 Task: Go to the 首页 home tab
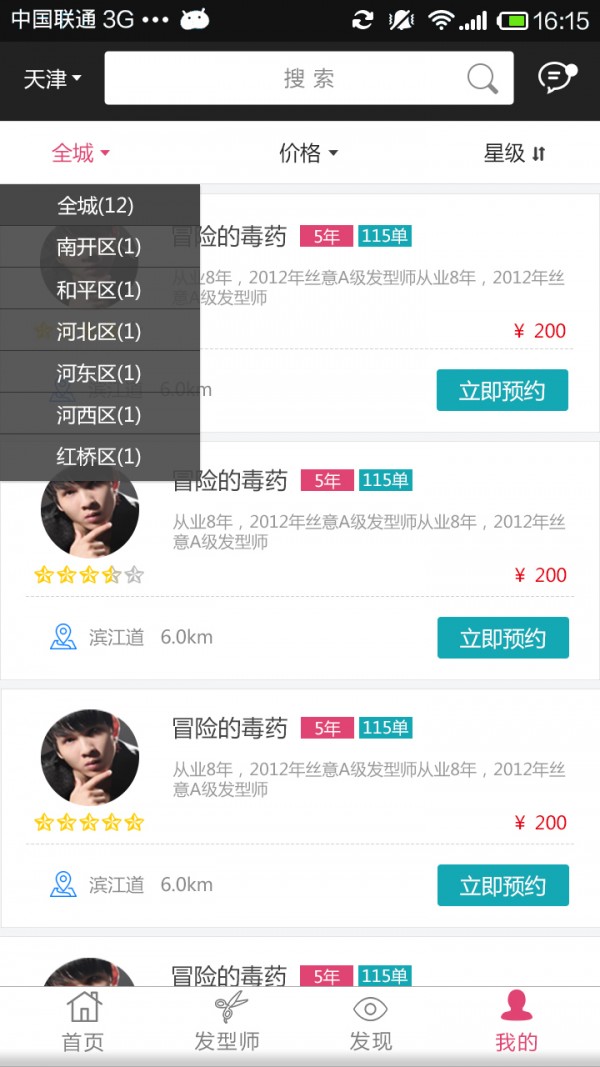tap(83, 1022)
